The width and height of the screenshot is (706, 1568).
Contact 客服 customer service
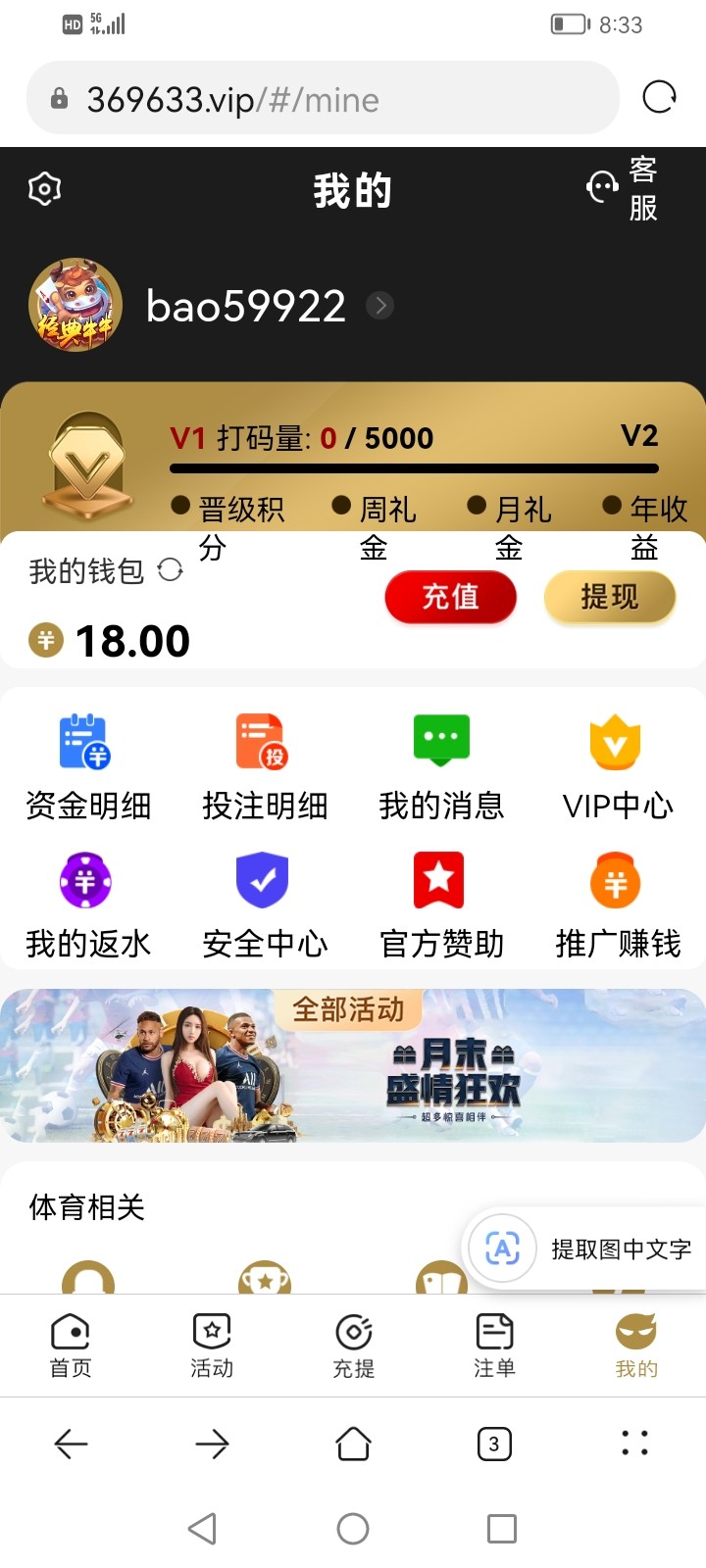point(622,188)
